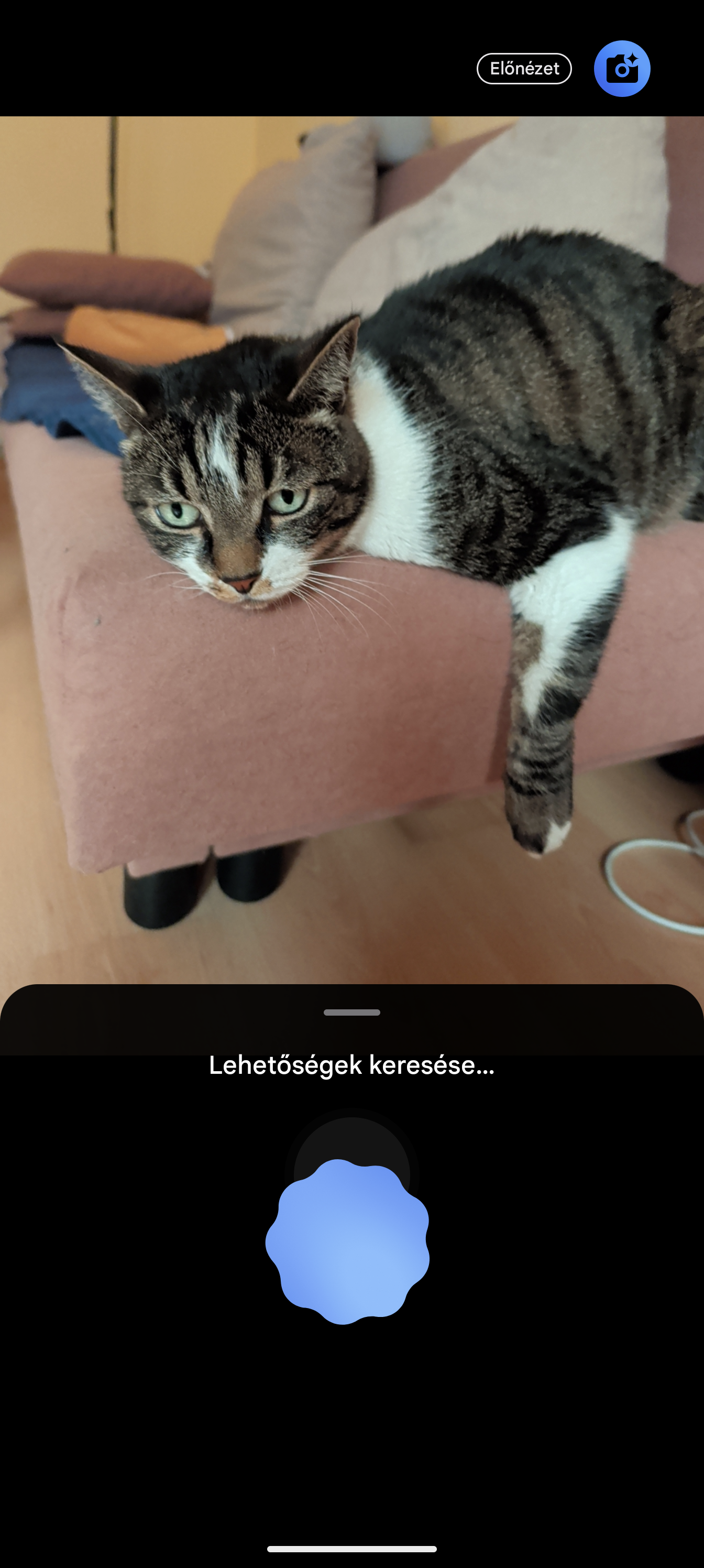704x1568 pixels.
Task: Tap the Előnézet preview button
Action: [524, 69]
